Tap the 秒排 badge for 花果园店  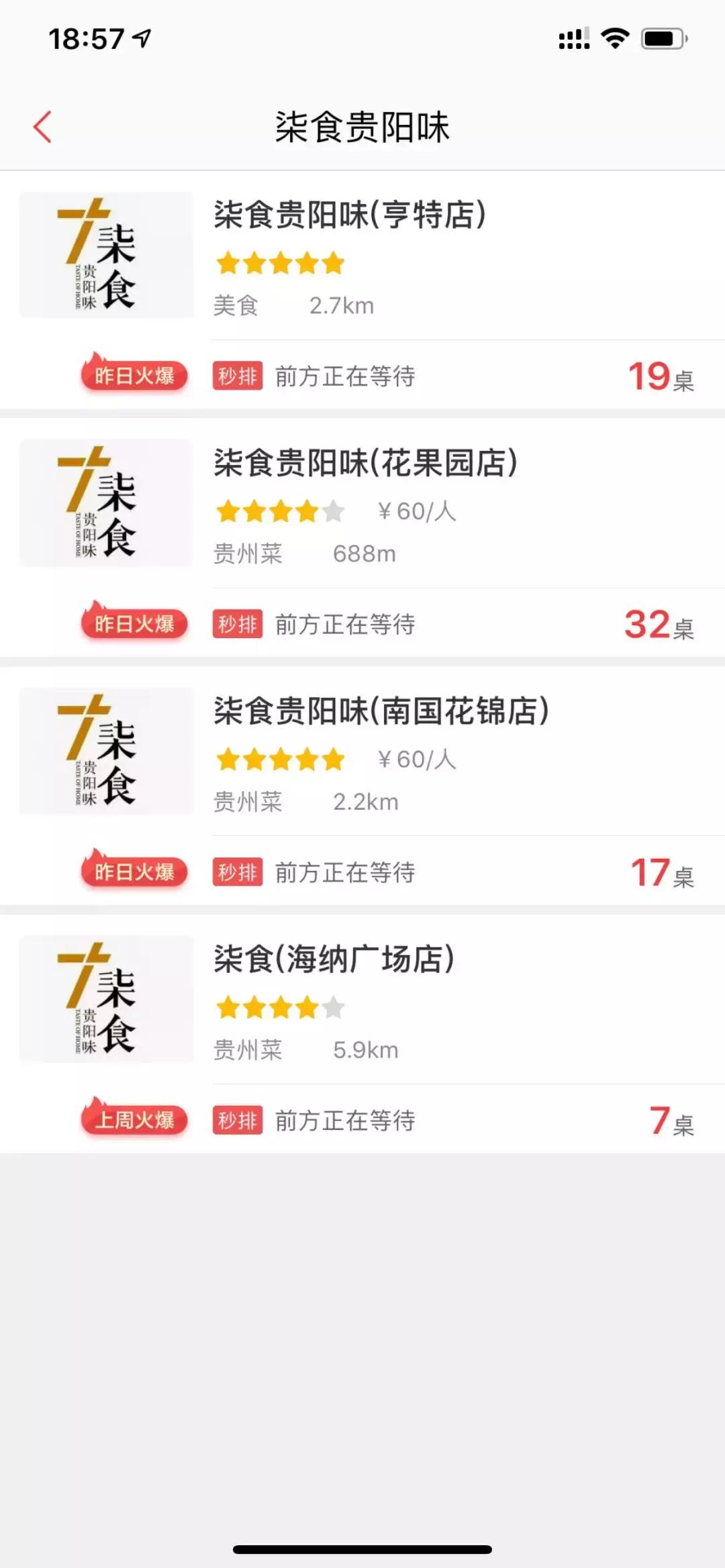pyautogui.click(x=238, y=625)
